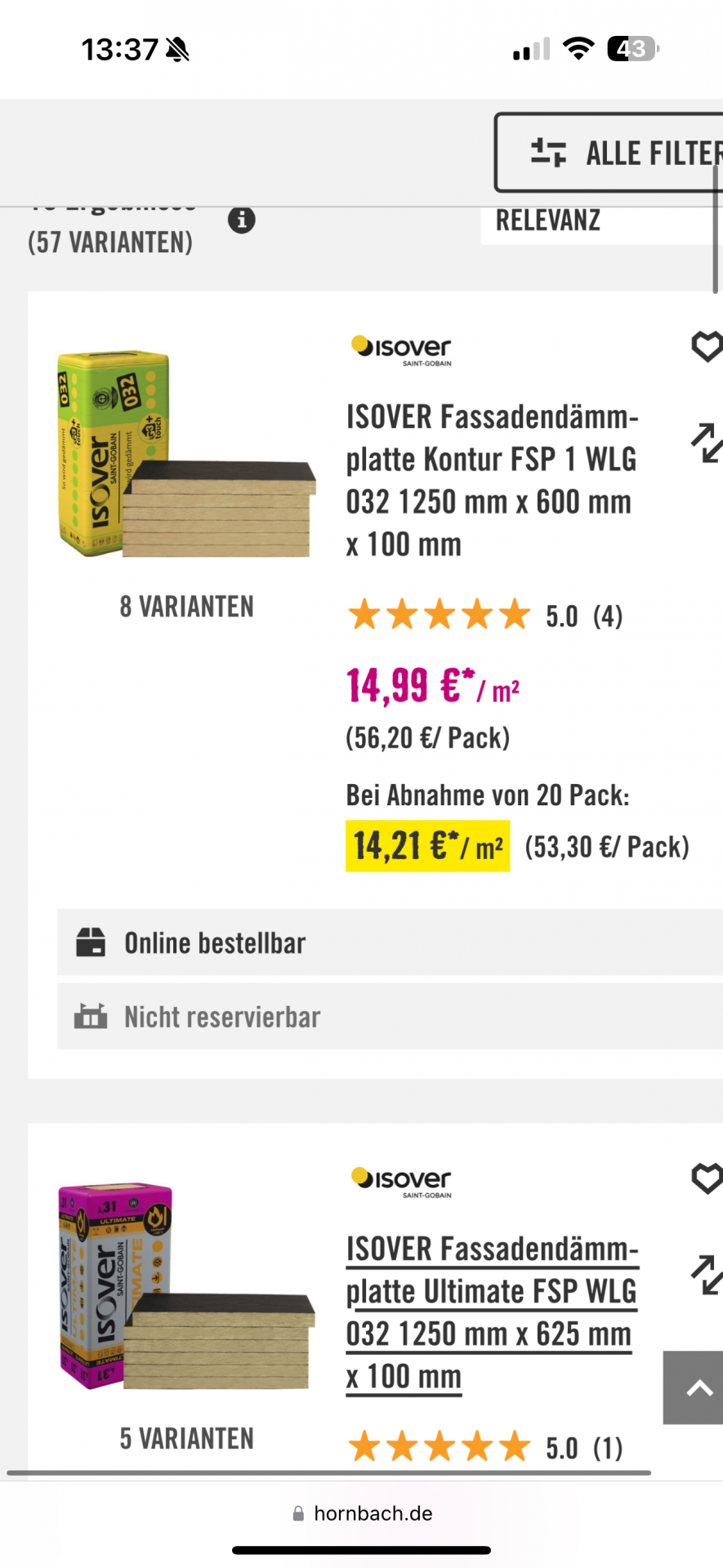This screenshot has width=723, height=1568.
Task: Add Kontur FSP 1 to wishlist
Action: 706,346
